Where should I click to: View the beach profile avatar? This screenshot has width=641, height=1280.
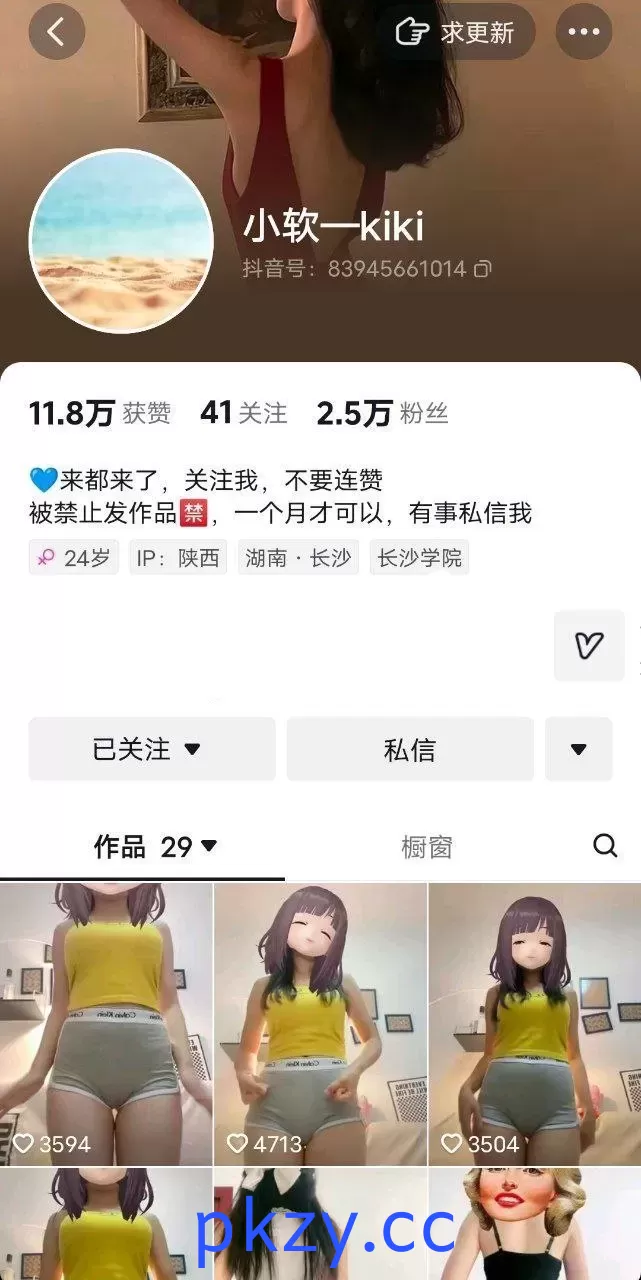tap(121, 241)
